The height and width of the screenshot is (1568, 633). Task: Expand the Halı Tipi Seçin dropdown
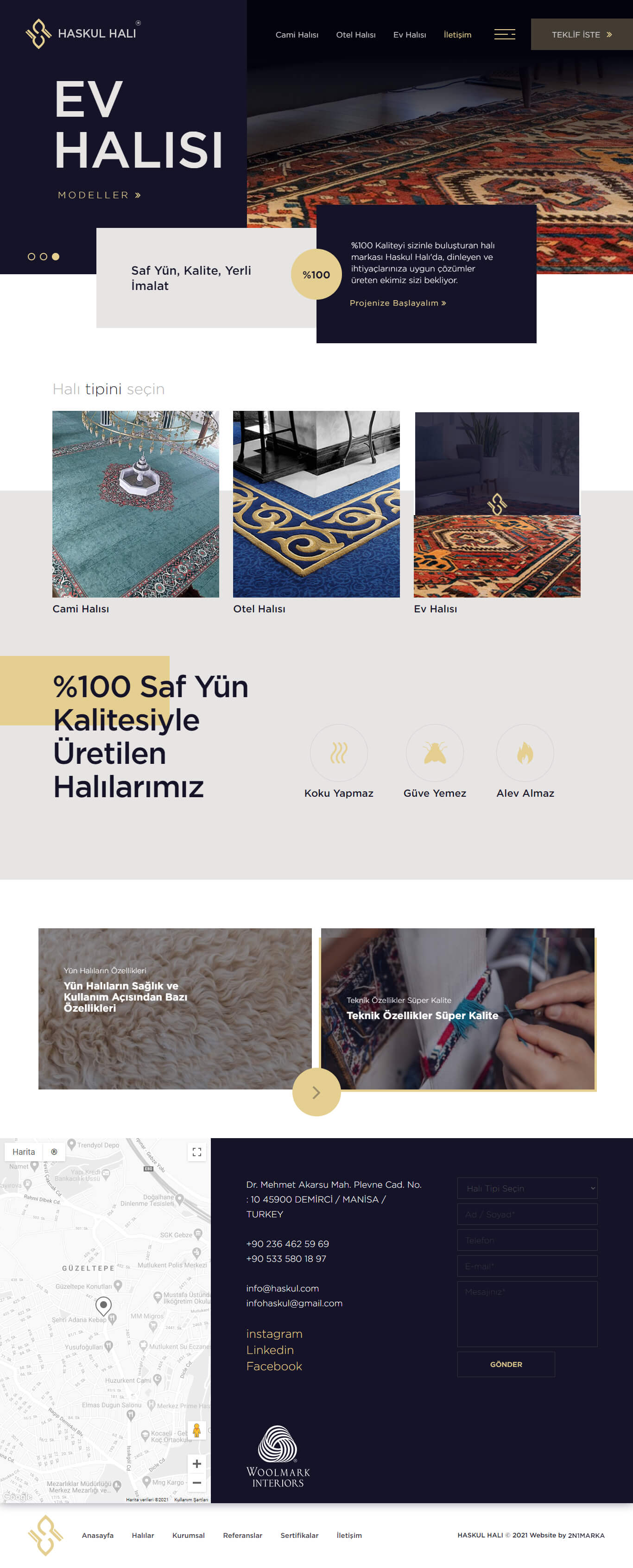(x=527, y=1188)
